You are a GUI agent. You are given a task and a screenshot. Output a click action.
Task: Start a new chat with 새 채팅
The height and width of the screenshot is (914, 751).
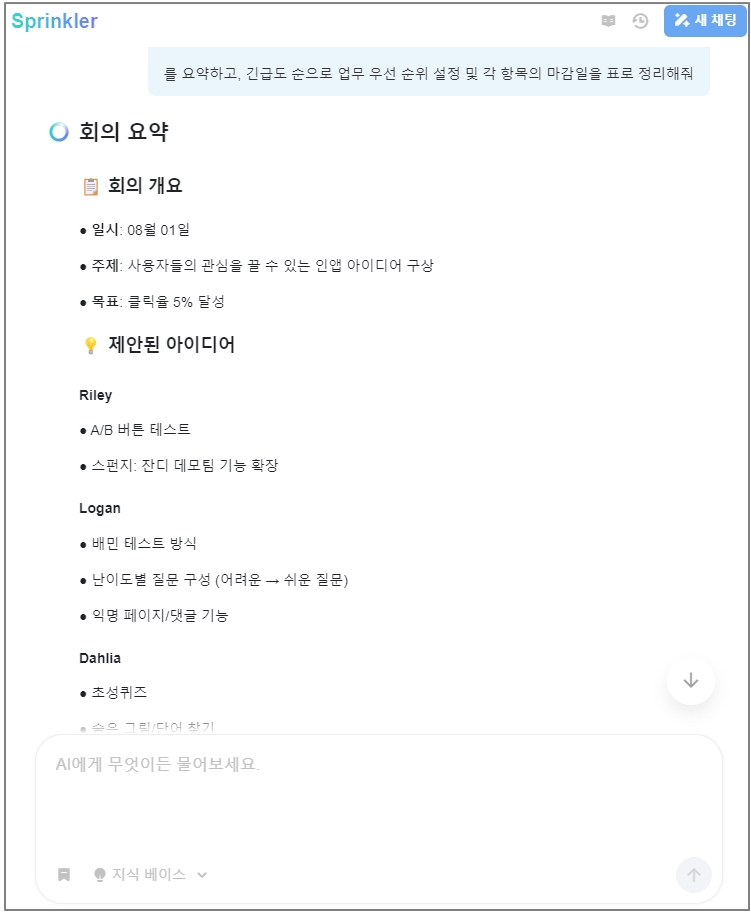[x=705, y=20]
